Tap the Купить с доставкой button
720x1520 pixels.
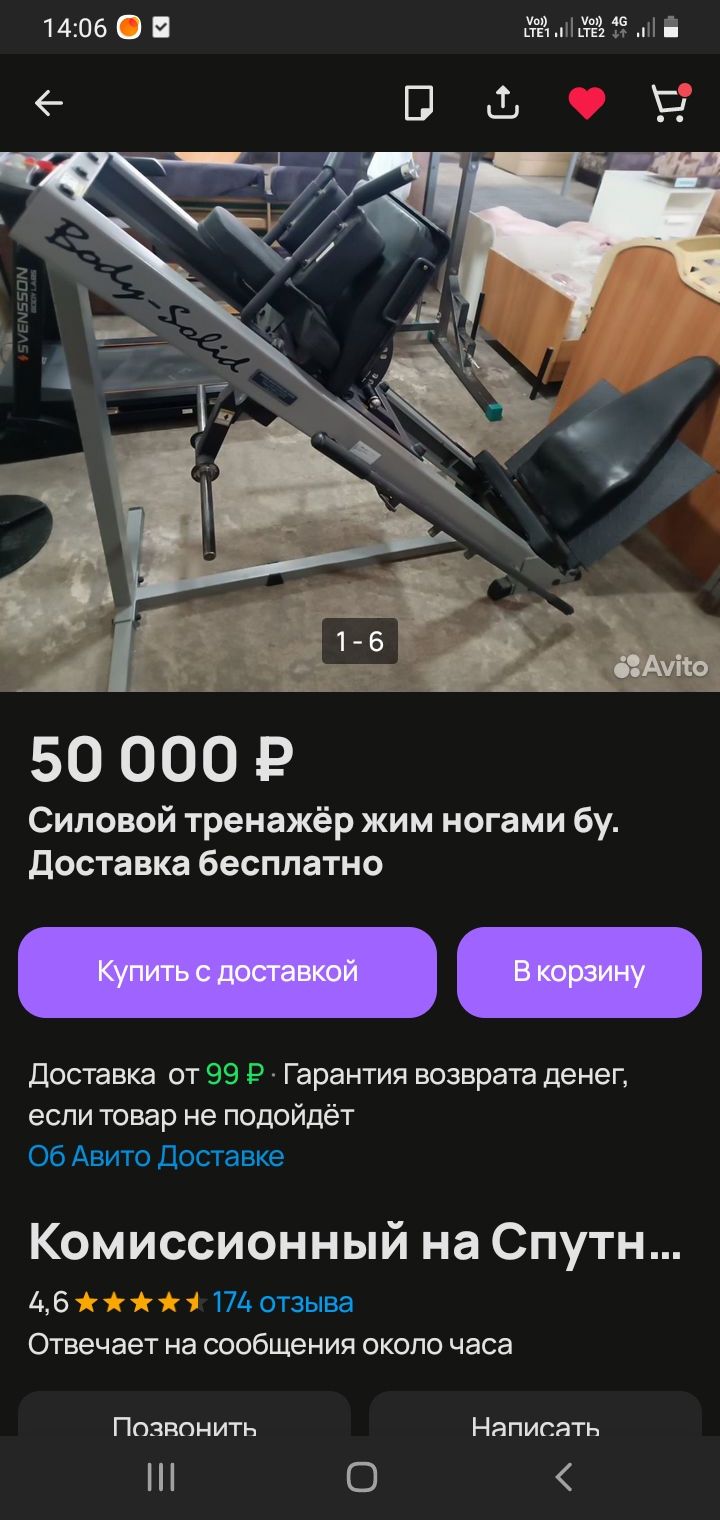[227, 972]
